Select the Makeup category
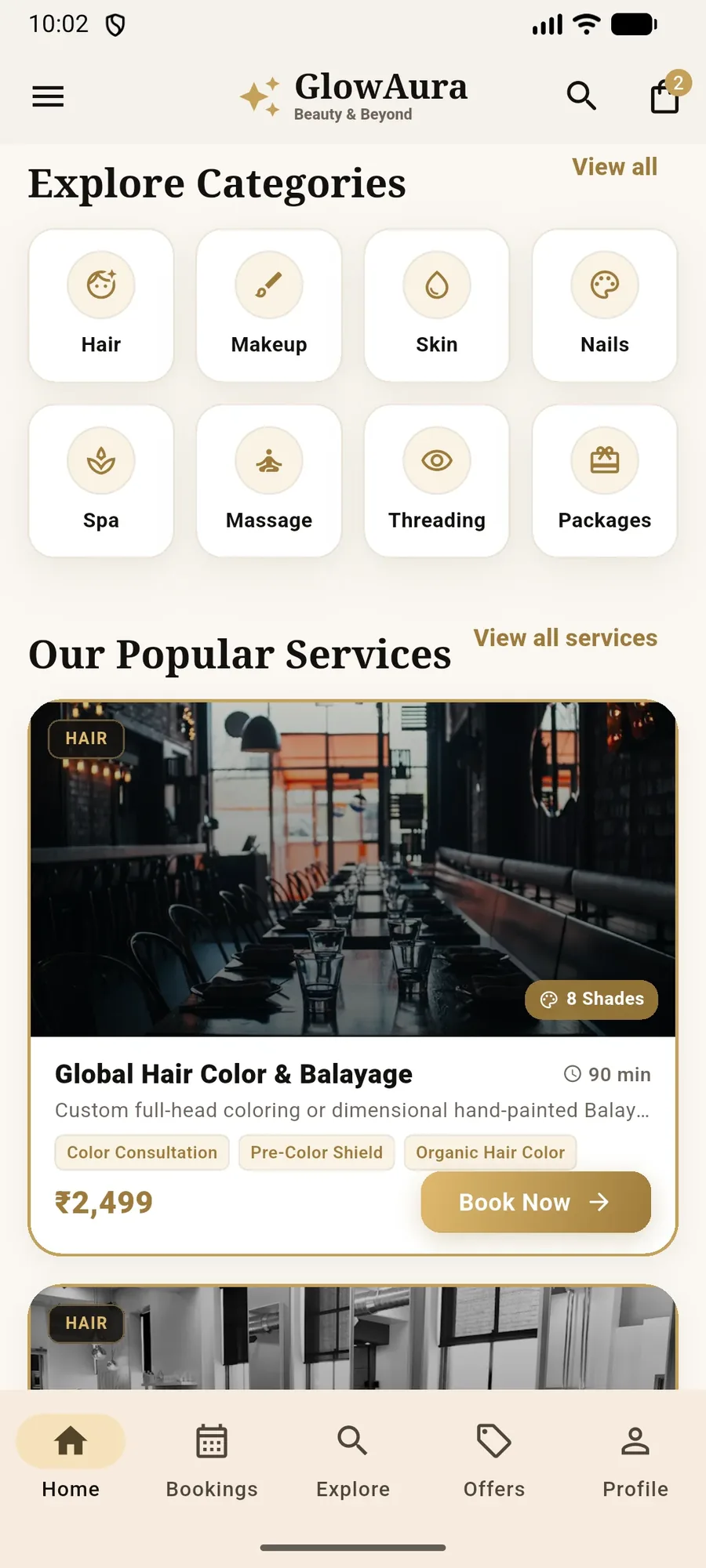The width and height of the screenshot is (706, 1568). coord(269,306)
